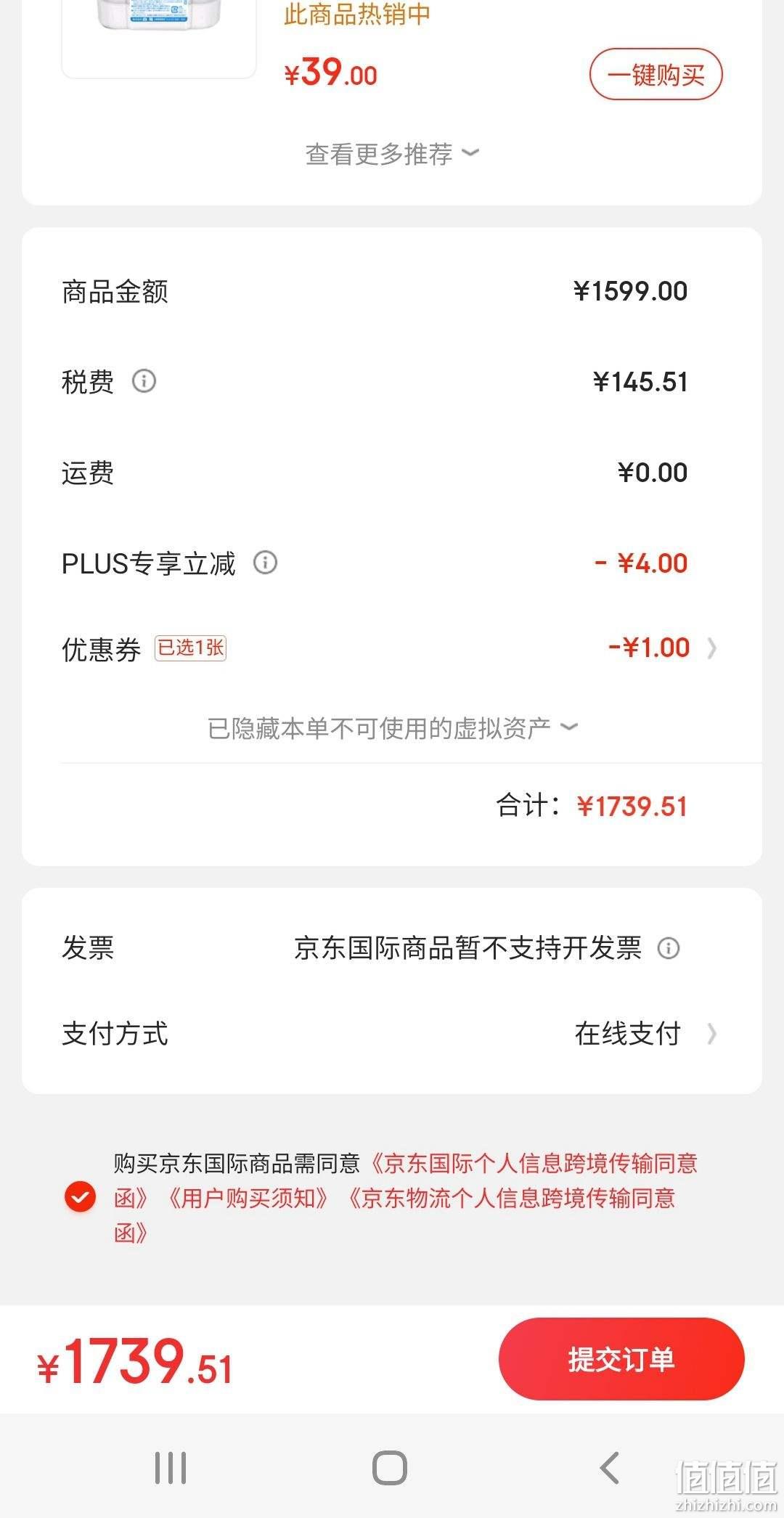Uncheck the agreement checkbox for 京东国际 terms
Viewport: 784px width, 1518px height.
80,1196
